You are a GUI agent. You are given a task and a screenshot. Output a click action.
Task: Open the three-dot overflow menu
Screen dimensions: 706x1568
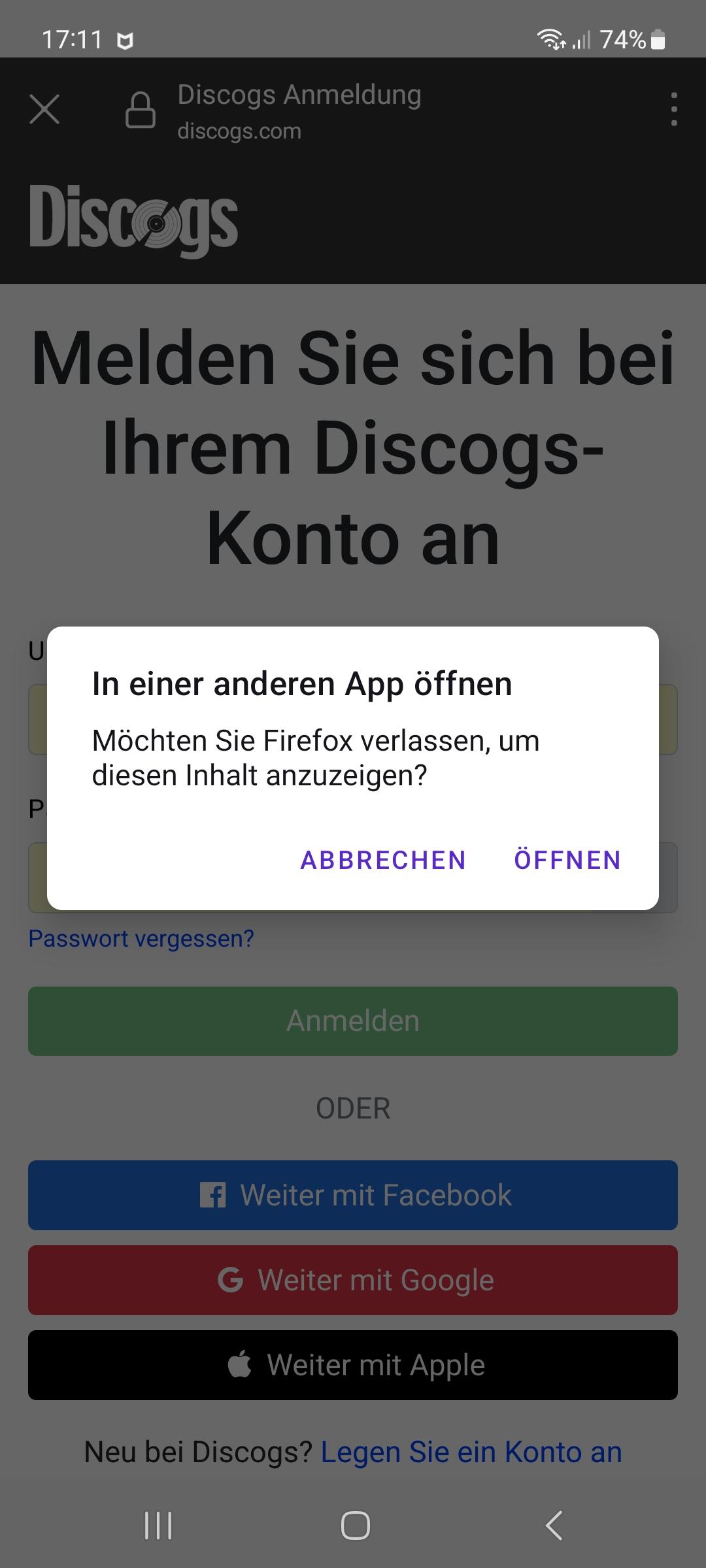[673, 109]
